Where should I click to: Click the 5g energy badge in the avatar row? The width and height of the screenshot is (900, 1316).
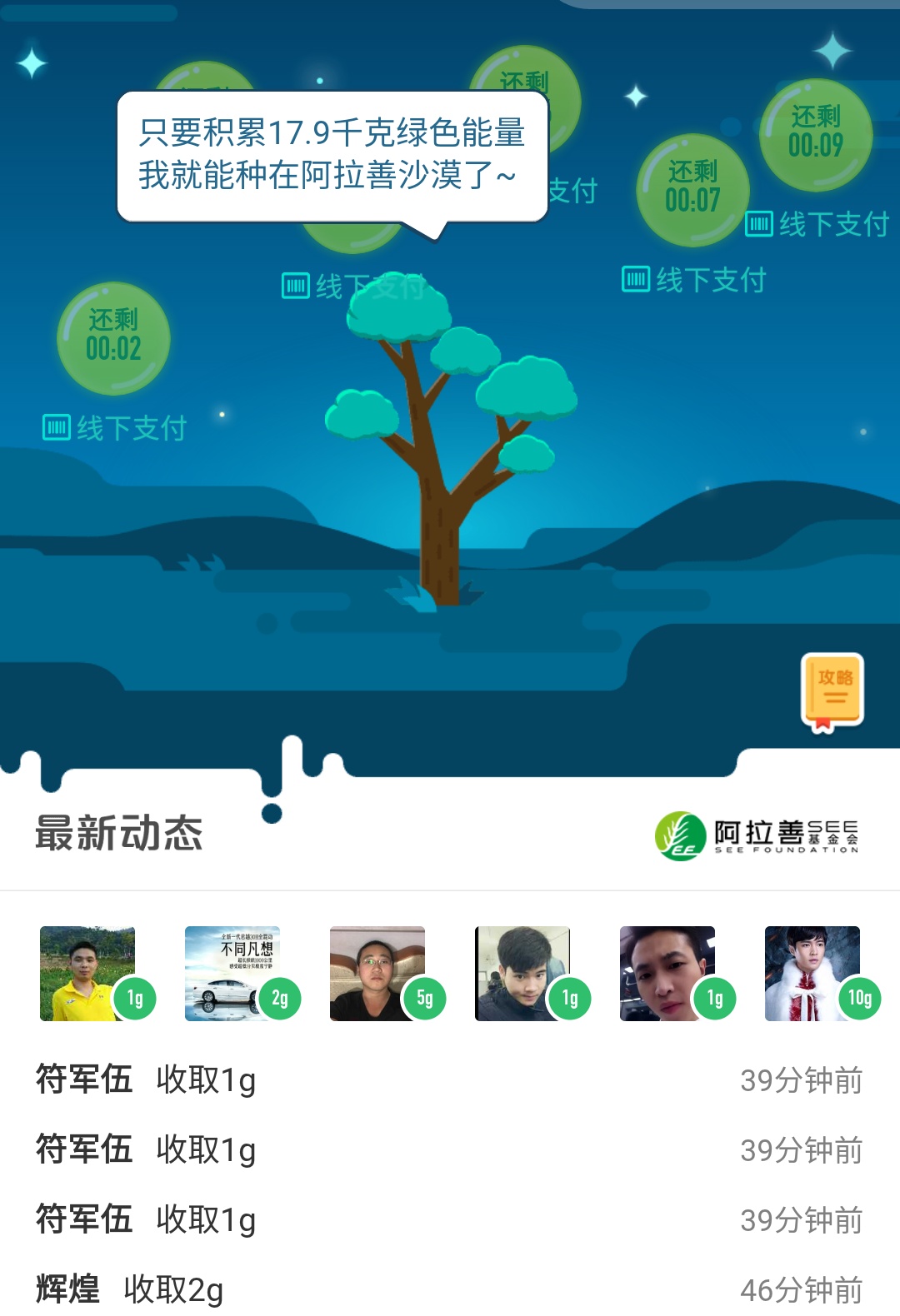pyautogui.click(x=425, y=996)
